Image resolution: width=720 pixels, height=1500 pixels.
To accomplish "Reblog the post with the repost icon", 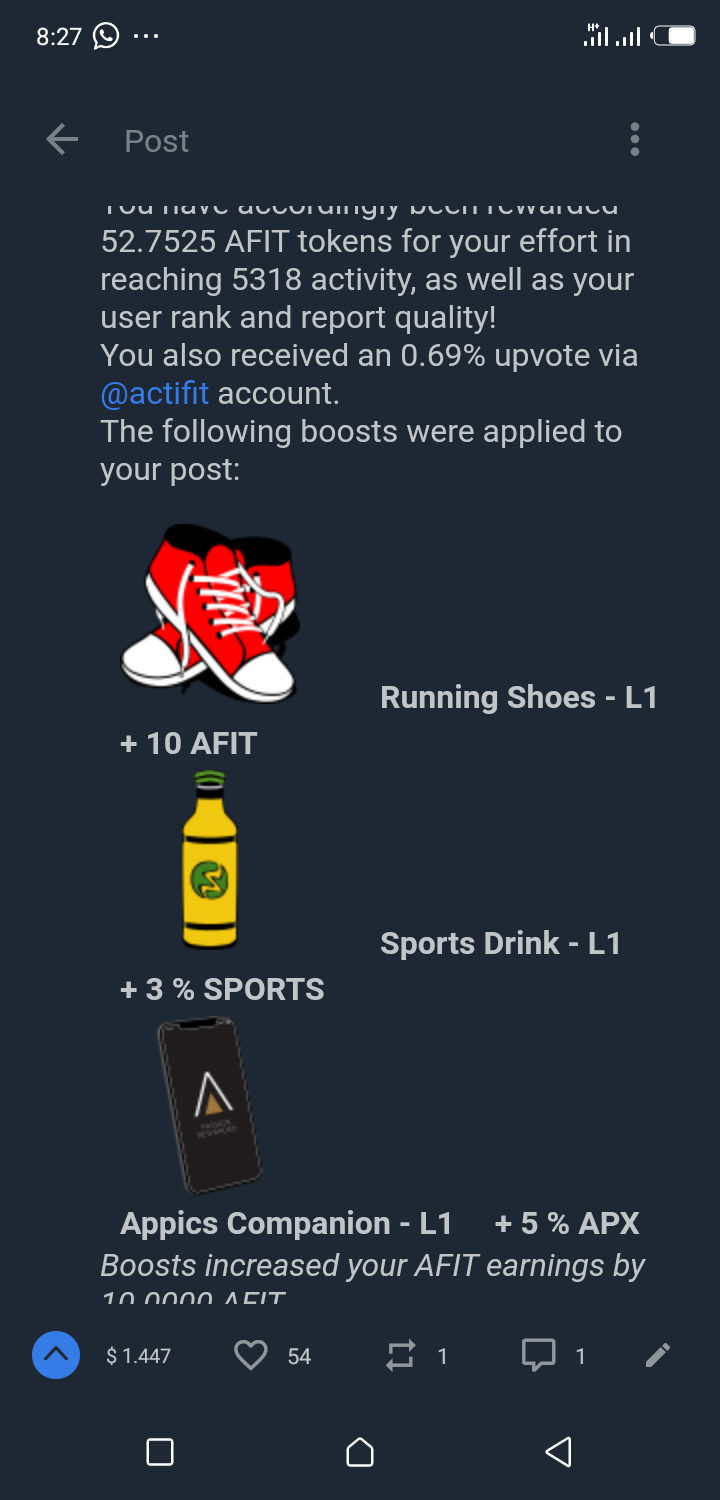I will pos(401,1356).
